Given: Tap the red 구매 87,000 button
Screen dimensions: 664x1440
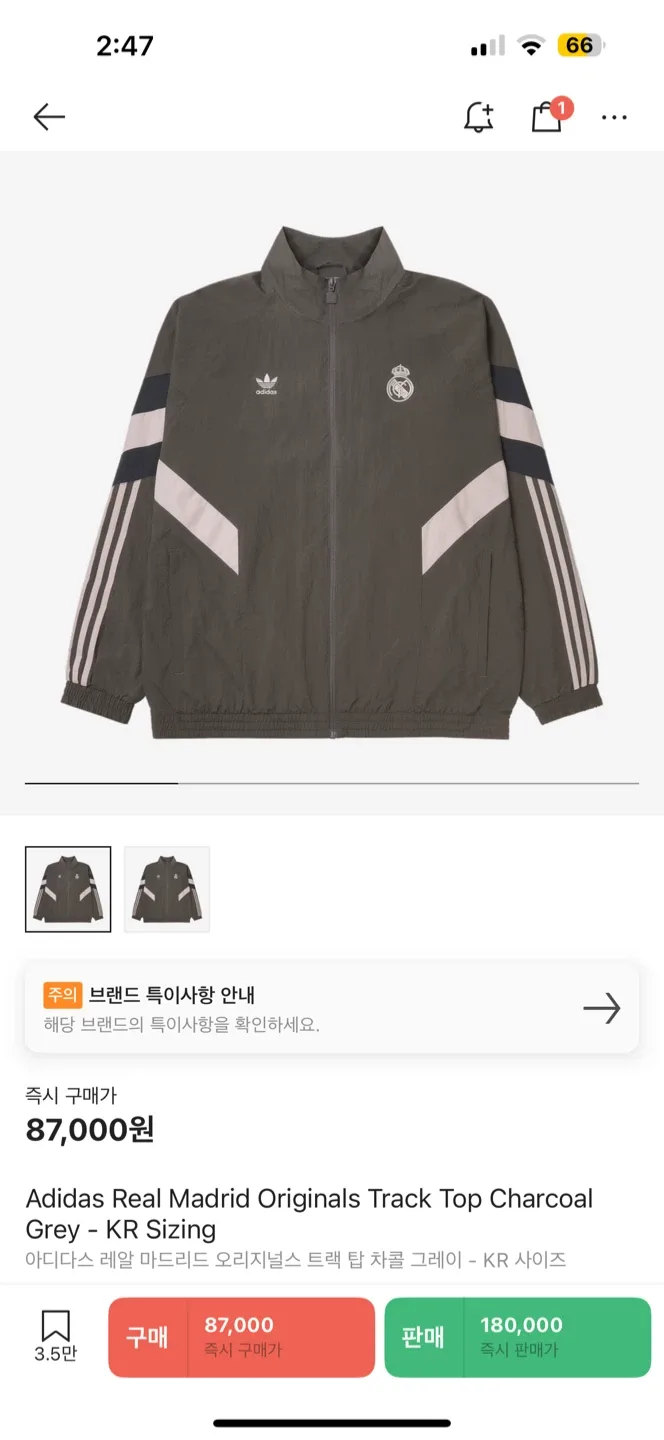Looking at the screenshot, I should coord(241,1337).
